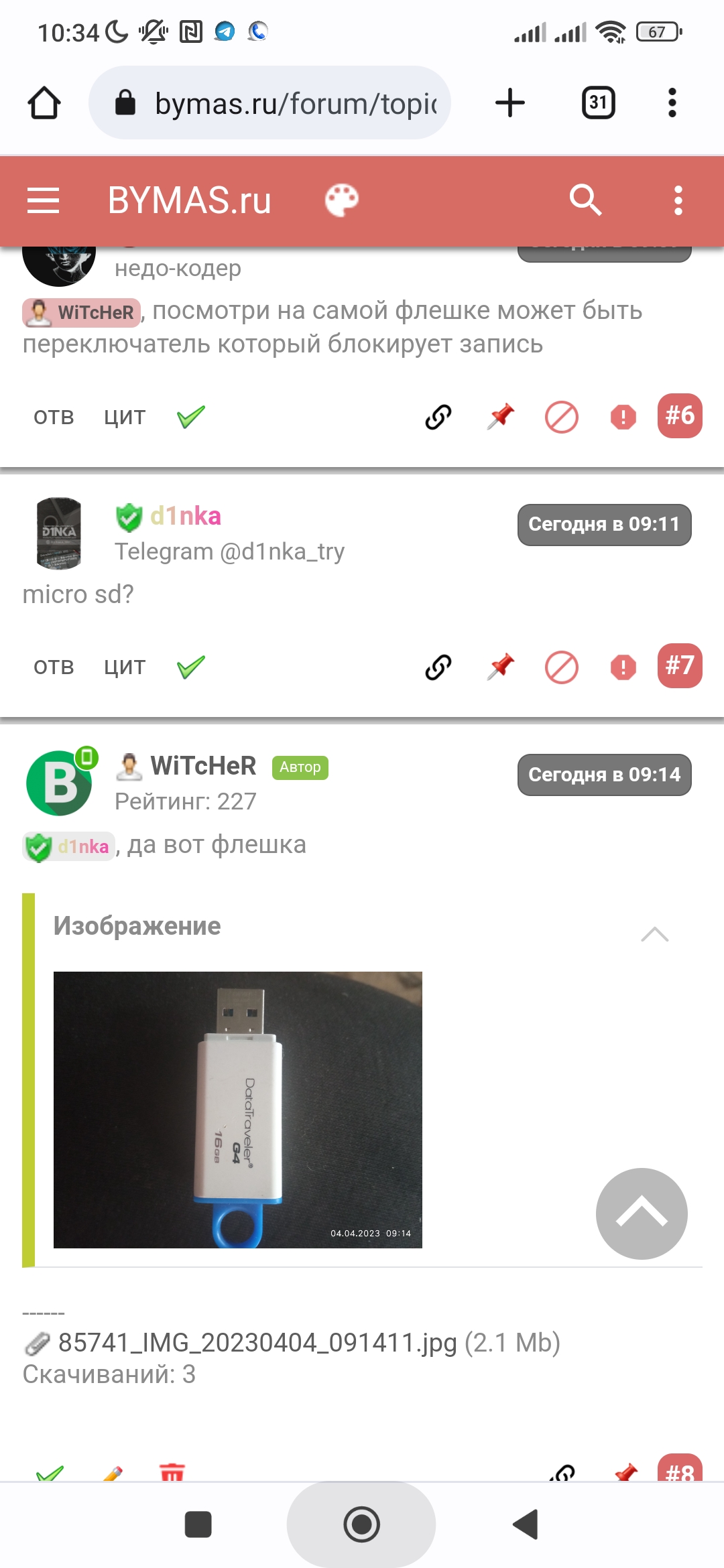This screenshot has width=724, height=1568.
Task: Copy the link to post #7
Action: (x=438, y=667)
